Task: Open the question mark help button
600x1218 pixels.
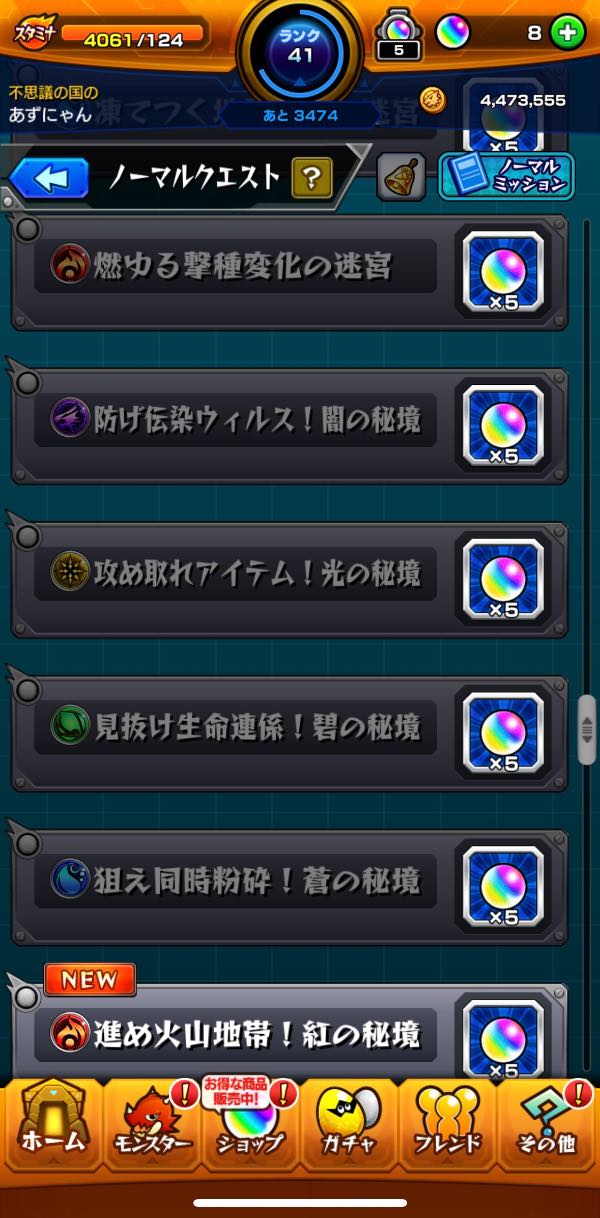Action: coord(311,179)
